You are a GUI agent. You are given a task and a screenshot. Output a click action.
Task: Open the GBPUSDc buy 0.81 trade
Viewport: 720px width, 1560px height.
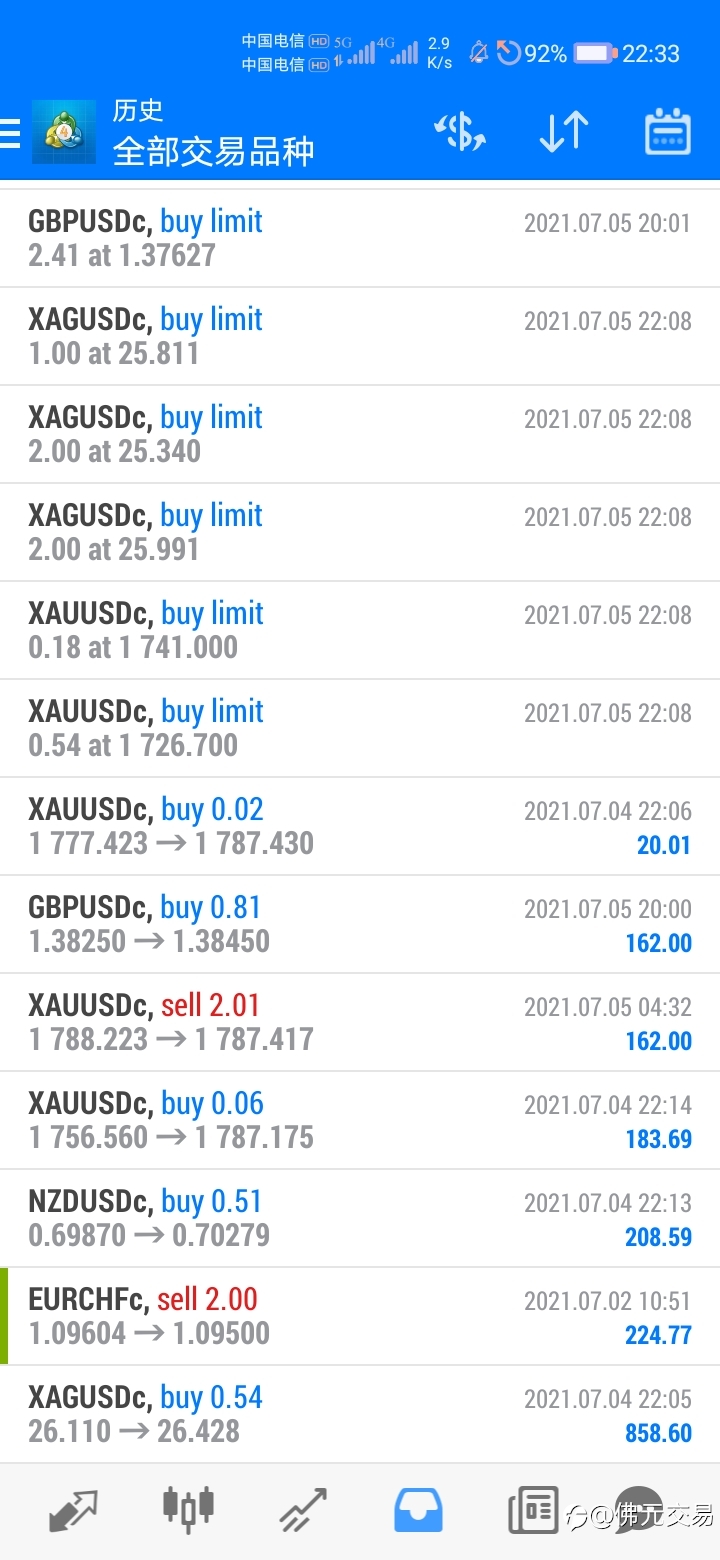point(360,925)
